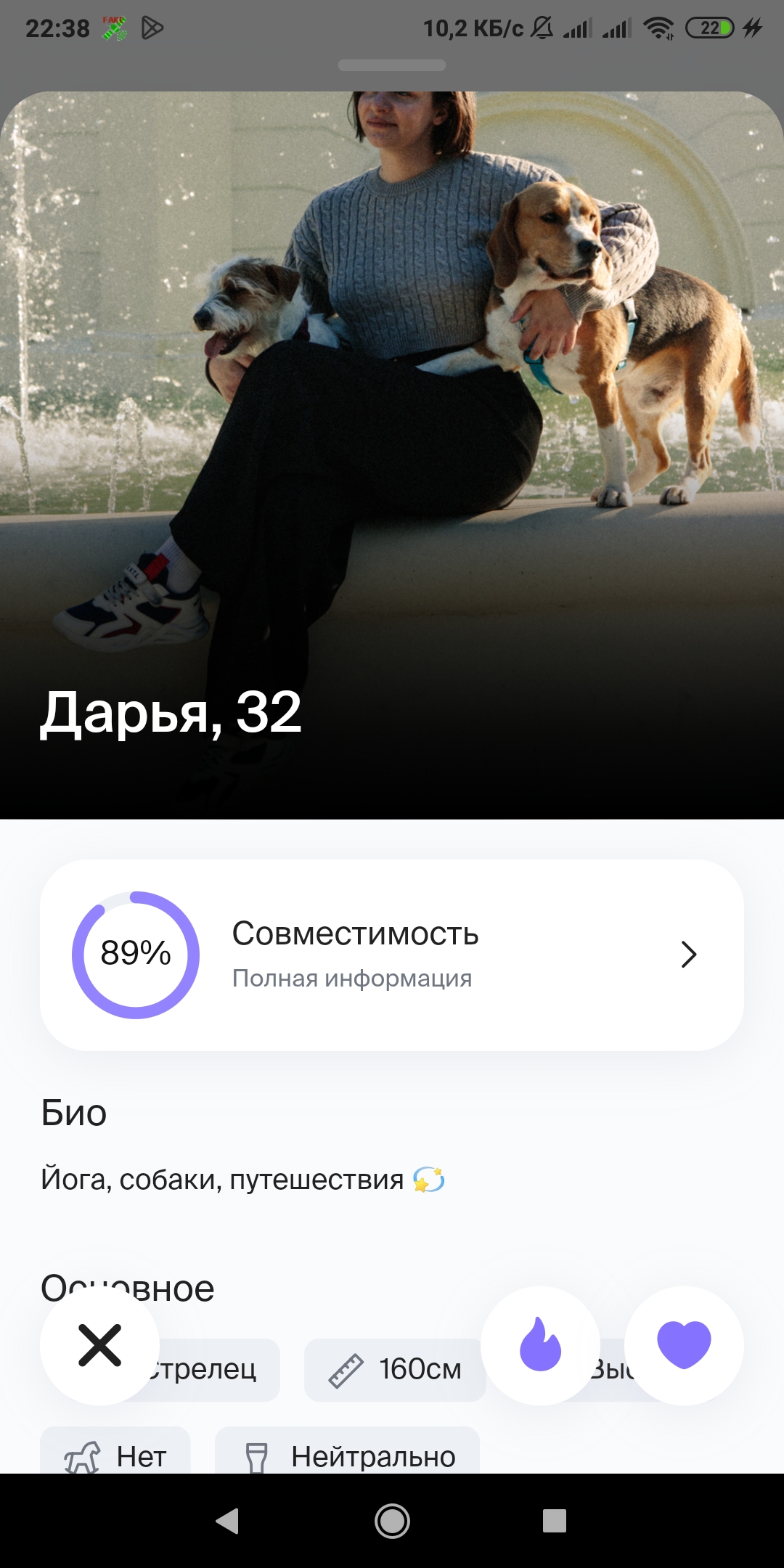Screen dimensions: 784x1568
Task: Tap the bottom sheet drag handle
Action: pos(392,65)
